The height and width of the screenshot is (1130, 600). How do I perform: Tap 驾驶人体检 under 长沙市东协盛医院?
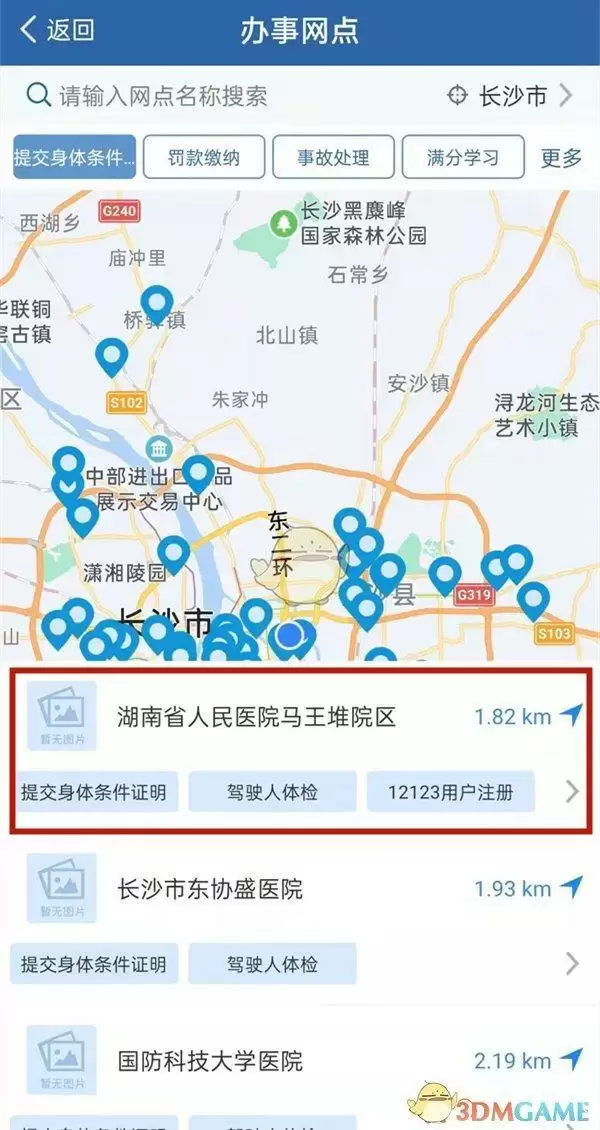click(x=272, y=964)
